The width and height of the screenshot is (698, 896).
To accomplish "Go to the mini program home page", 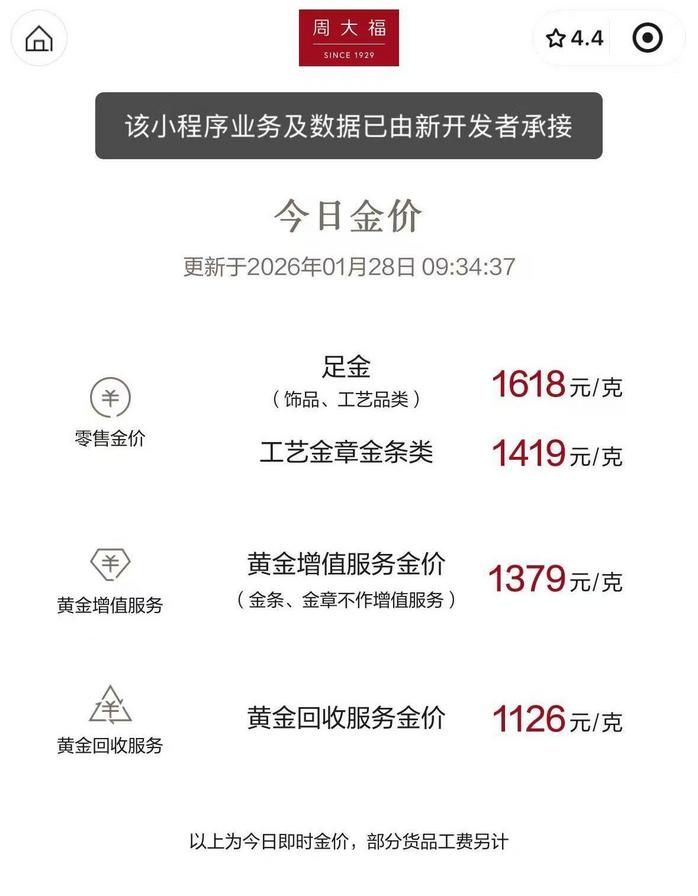I will (39, 39).
